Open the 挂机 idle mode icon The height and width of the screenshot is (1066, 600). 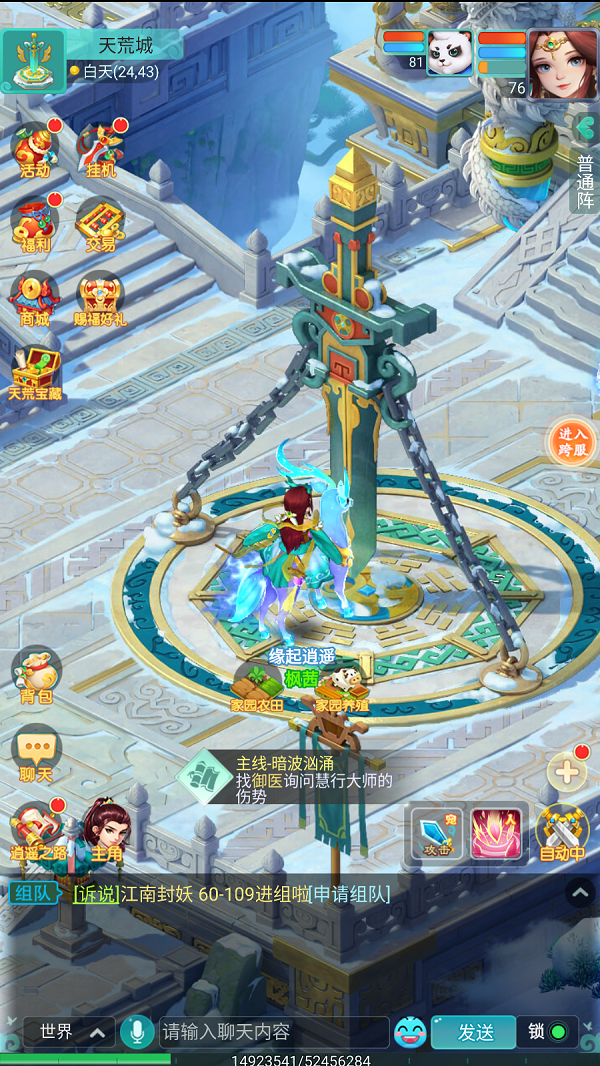pyautogui.click(x=101, y=151)
